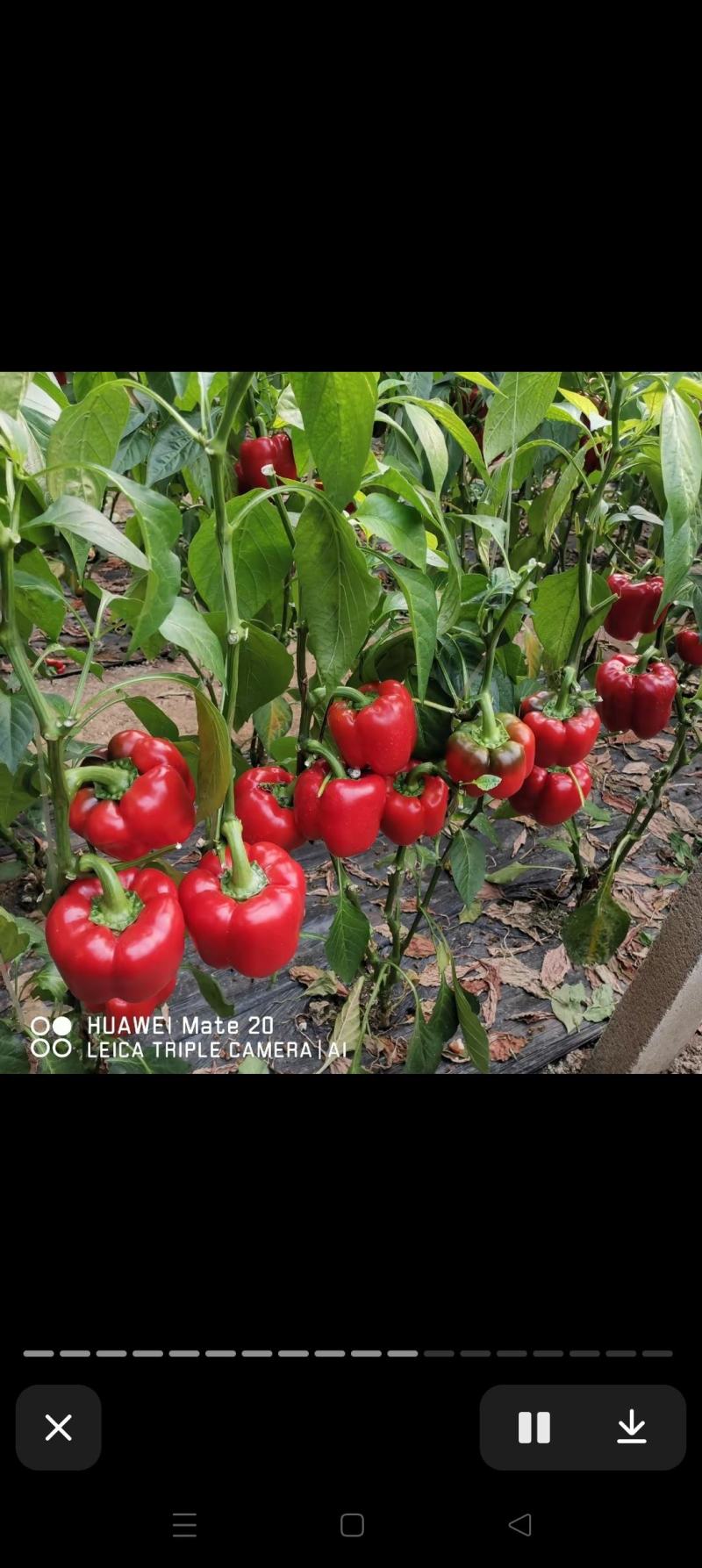Close the slideshow viewer

coord(58,1428)
